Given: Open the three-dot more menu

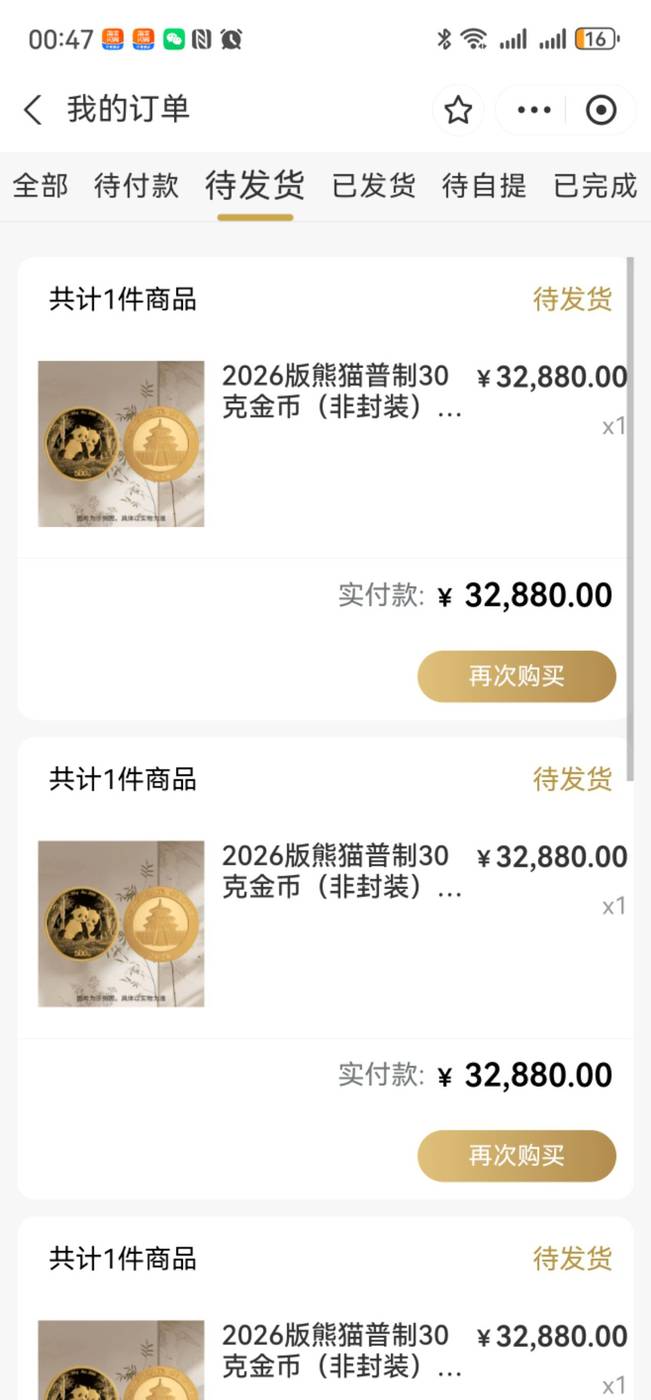Looking at the screenshot, I should click(534, 110).
